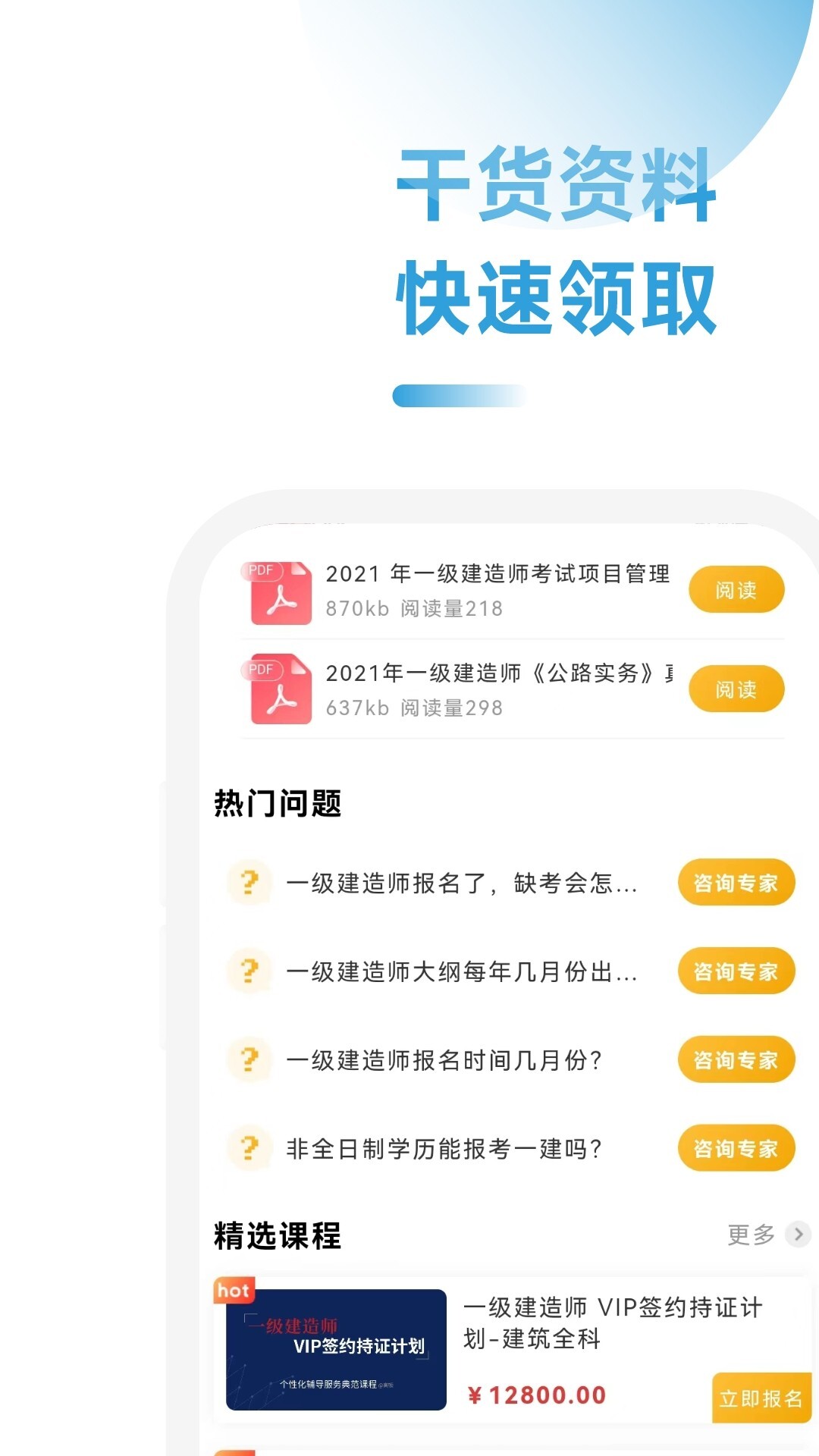Tap 阅读 for the 公路实务 PDF
Viewport: 819px width, 1456px height.
736,689
